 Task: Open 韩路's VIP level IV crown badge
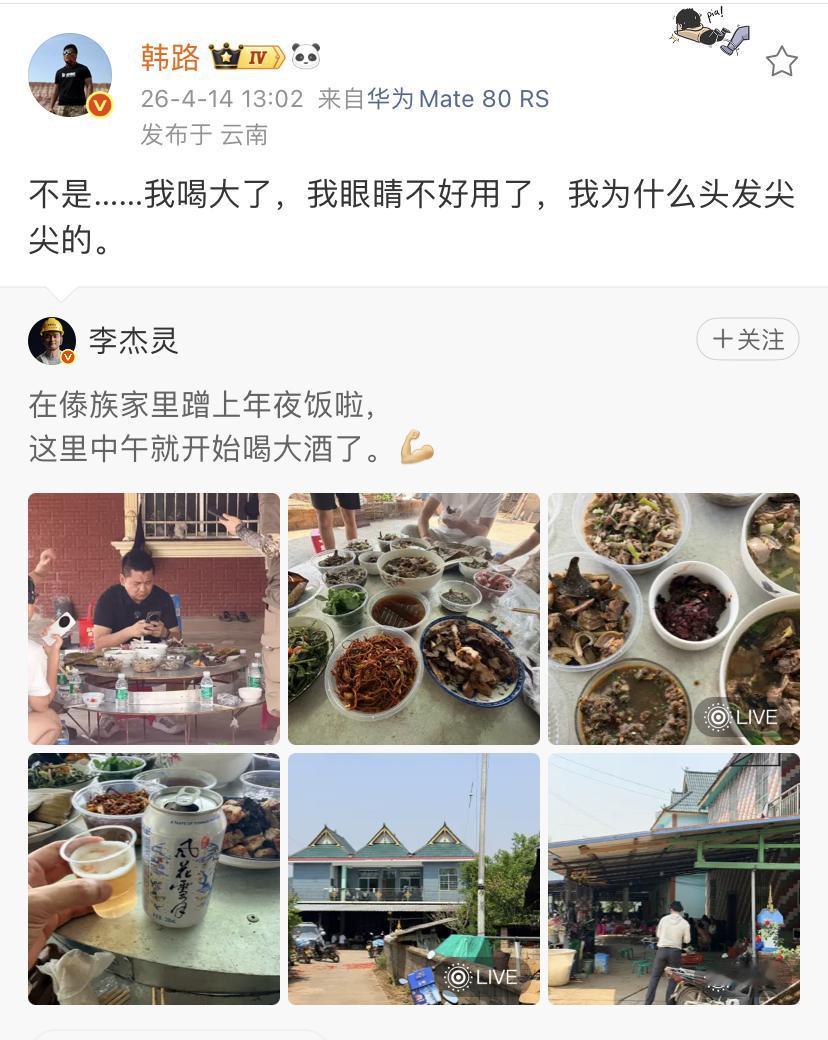pos(242,57)
